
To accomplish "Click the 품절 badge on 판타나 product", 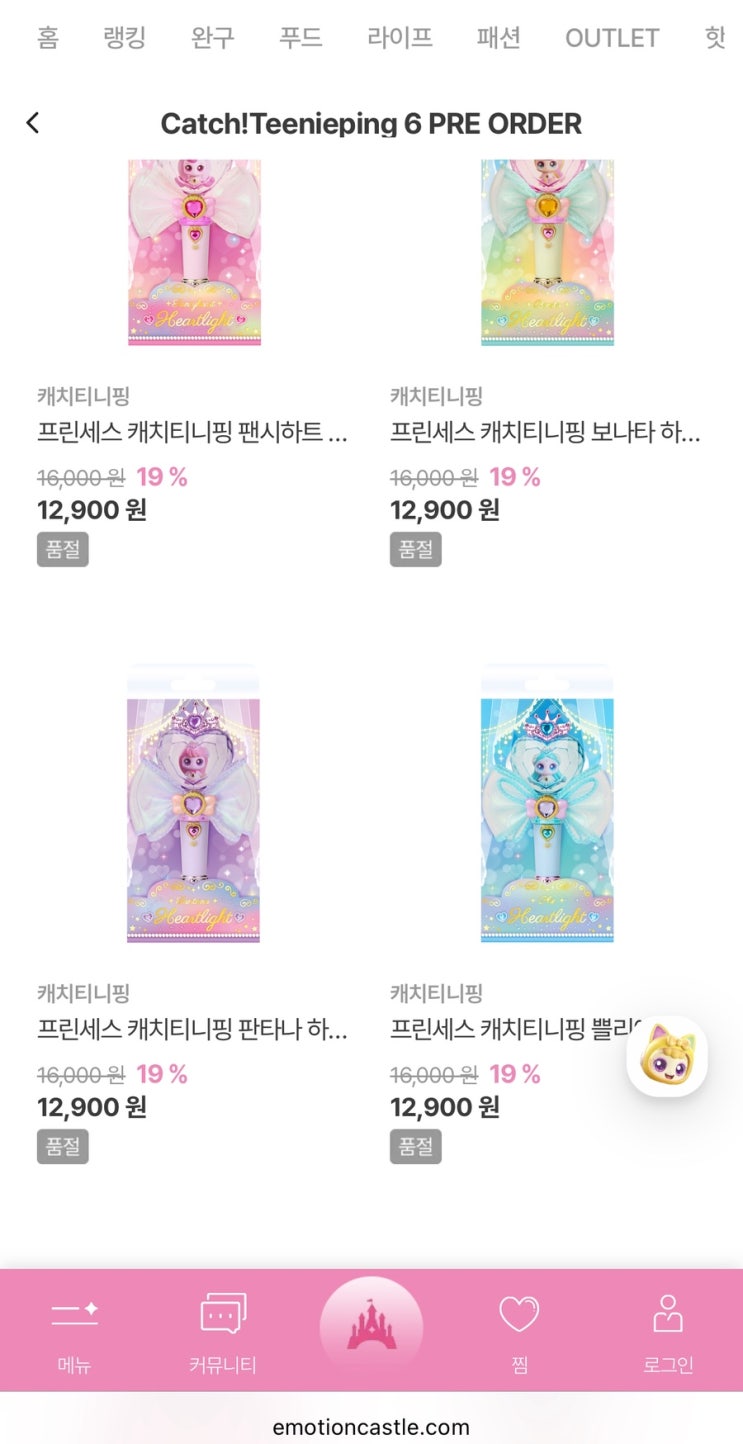I will click(x=62, y=1145).
